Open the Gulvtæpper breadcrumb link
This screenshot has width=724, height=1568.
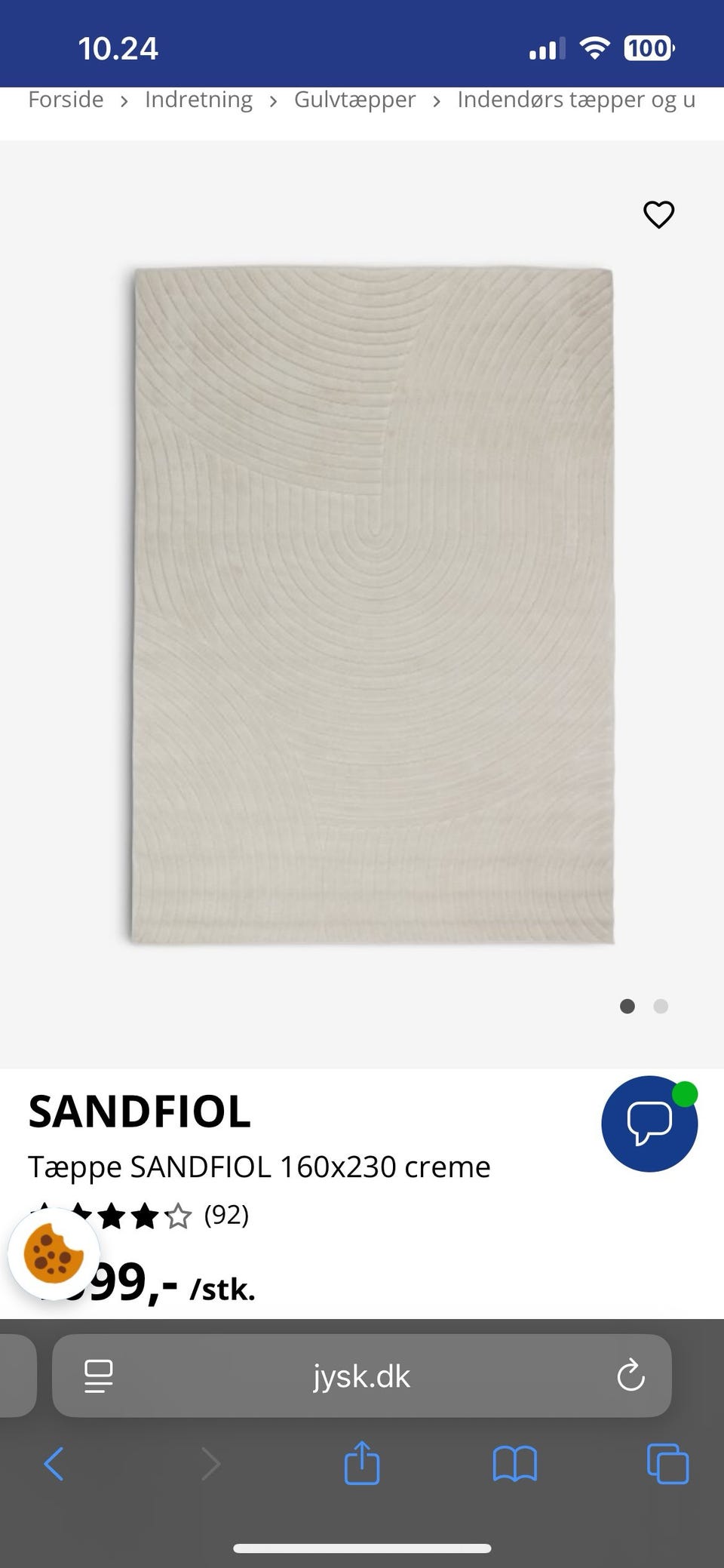coord(355,99)
